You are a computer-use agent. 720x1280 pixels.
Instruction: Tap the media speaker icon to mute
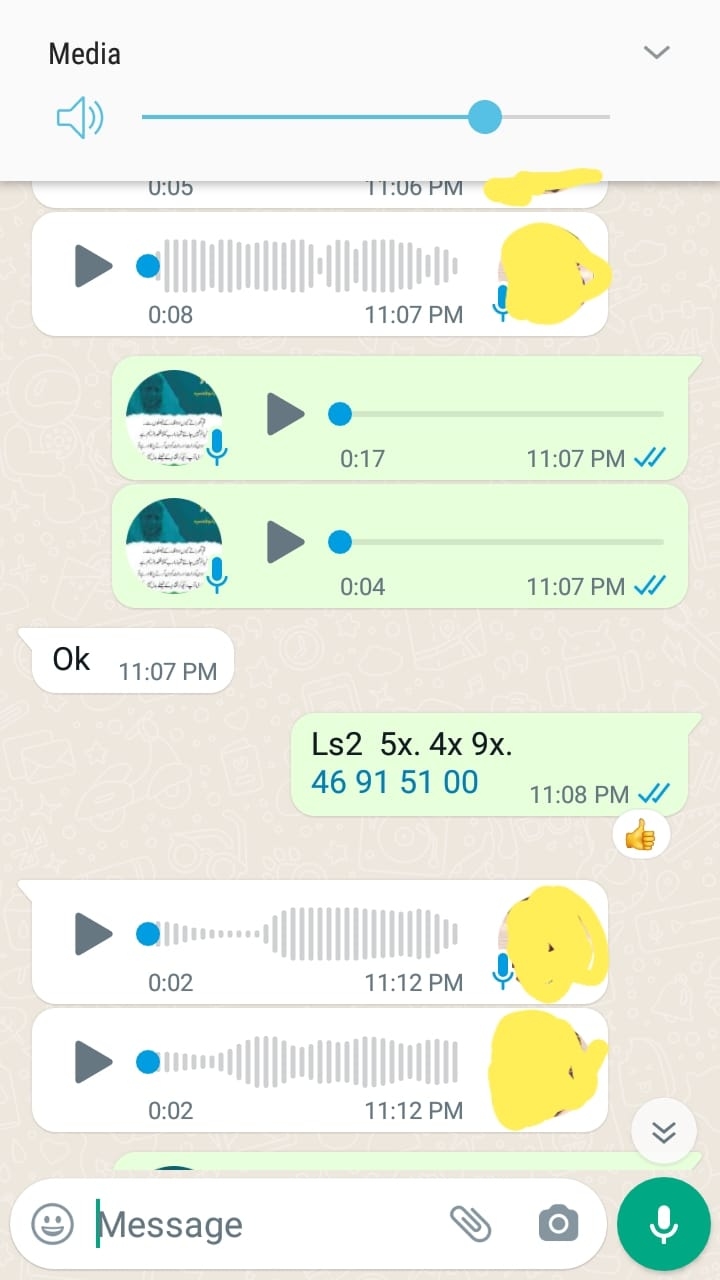tap(79, 118)
